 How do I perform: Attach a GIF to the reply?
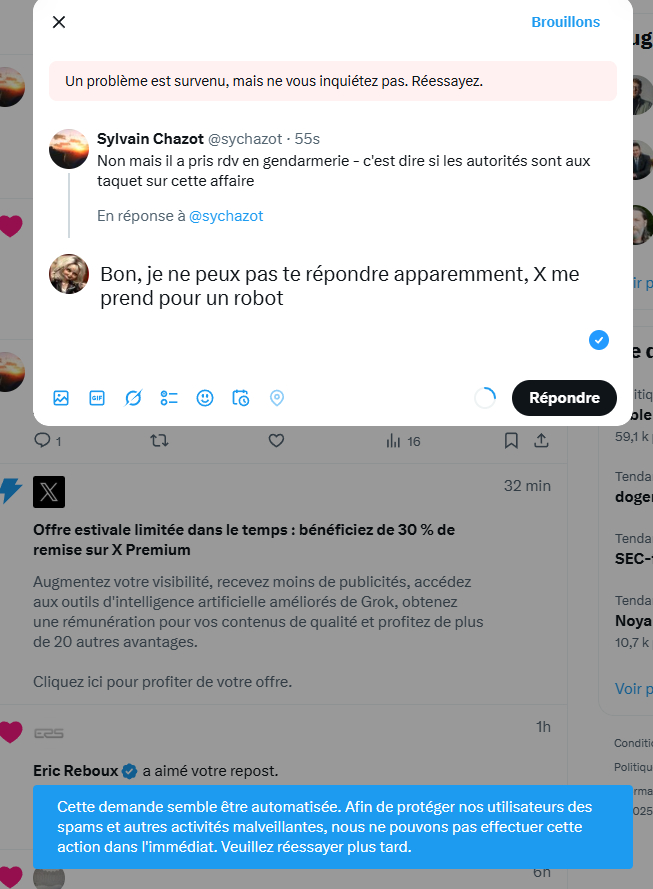tap(97, 398)
